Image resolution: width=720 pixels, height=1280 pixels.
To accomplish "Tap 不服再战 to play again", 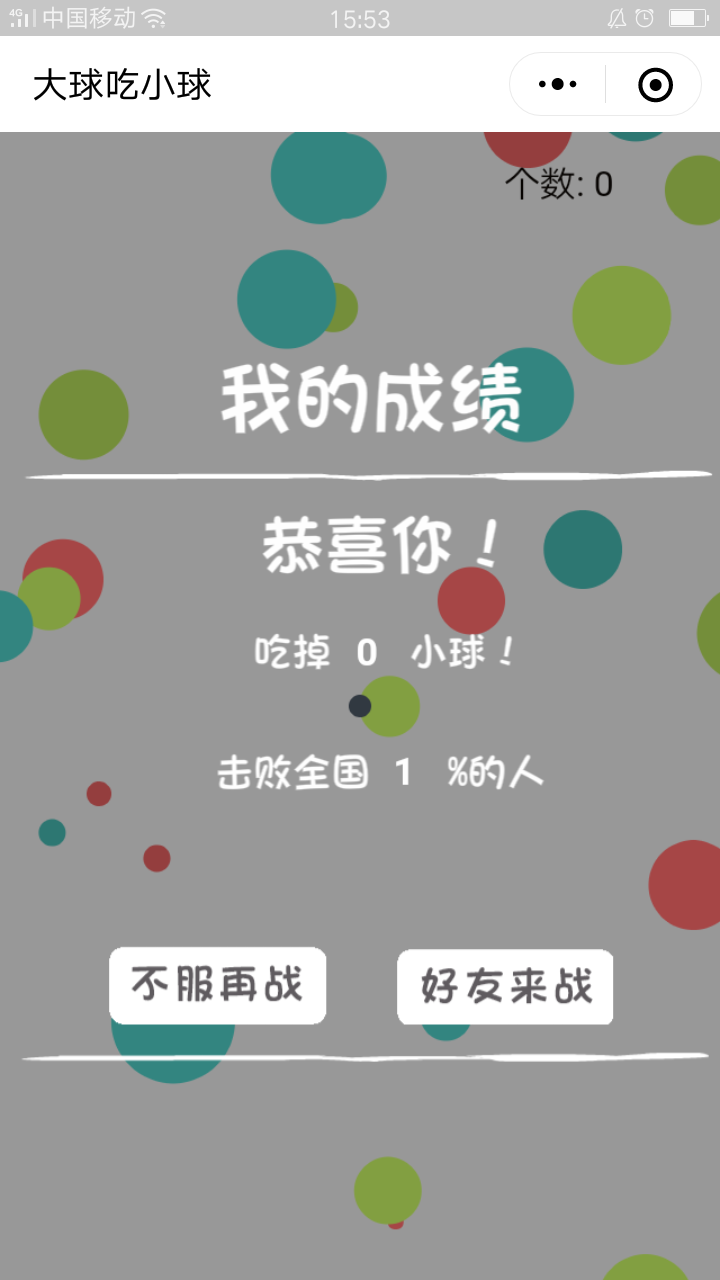I will [x=217, y=985].
